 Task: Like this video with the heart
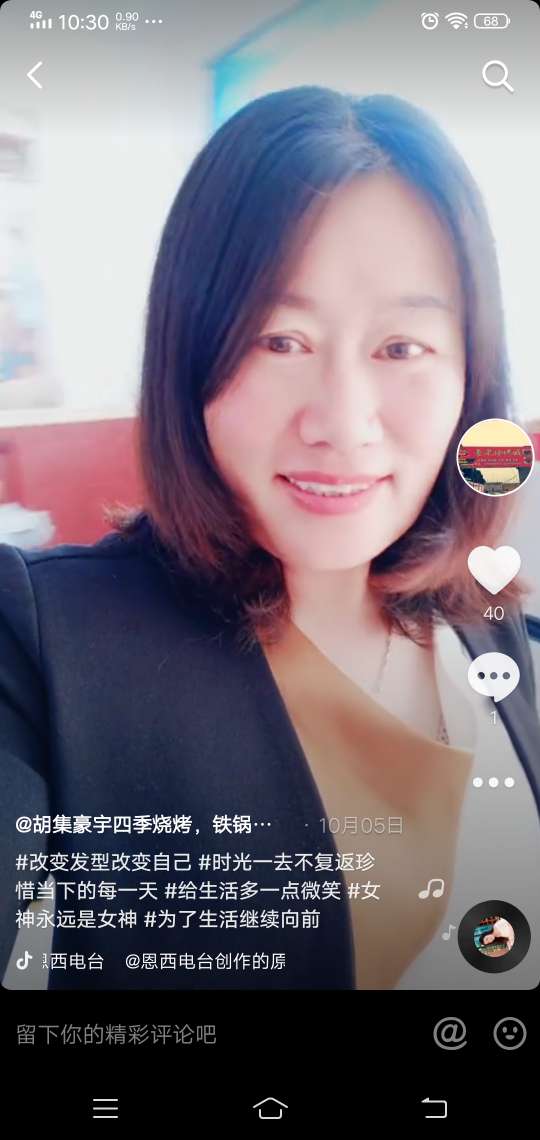[x=494, y=570]
